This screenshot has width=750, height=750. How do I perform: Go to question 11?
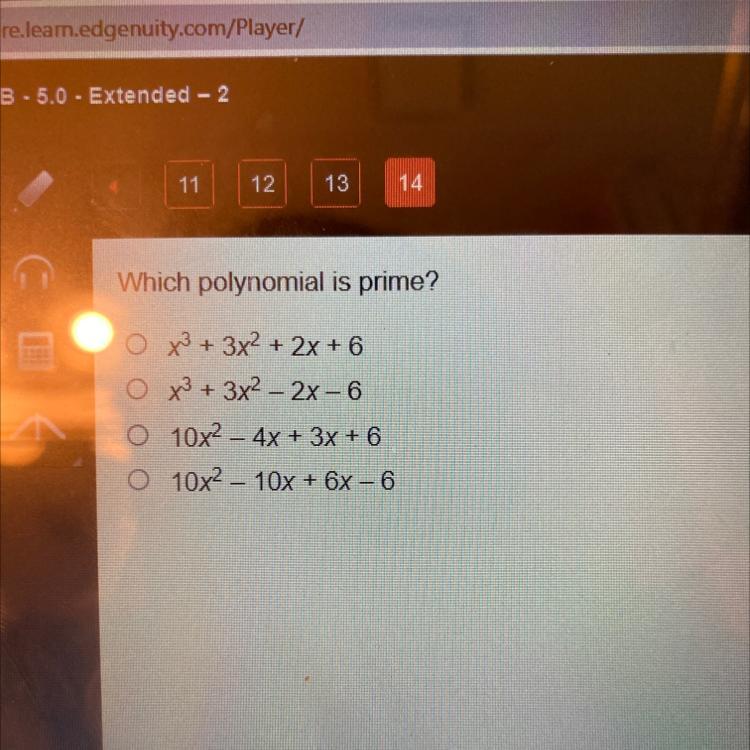coord(190,184)
